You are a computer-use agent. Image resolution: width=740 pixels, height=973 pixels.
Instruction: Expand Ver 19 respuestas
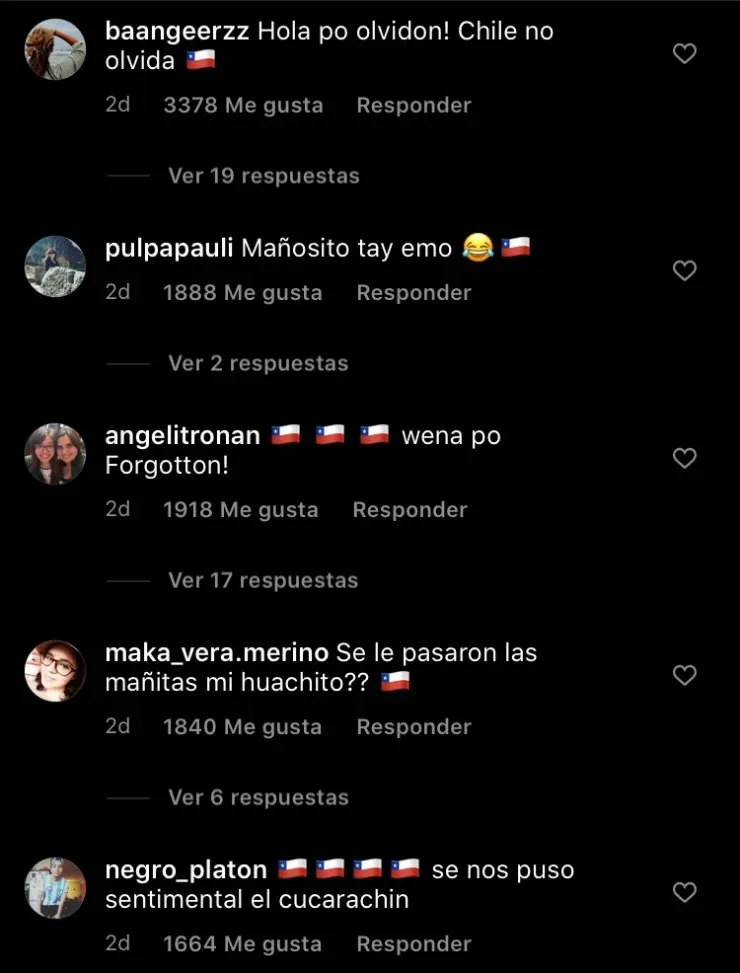263,176
